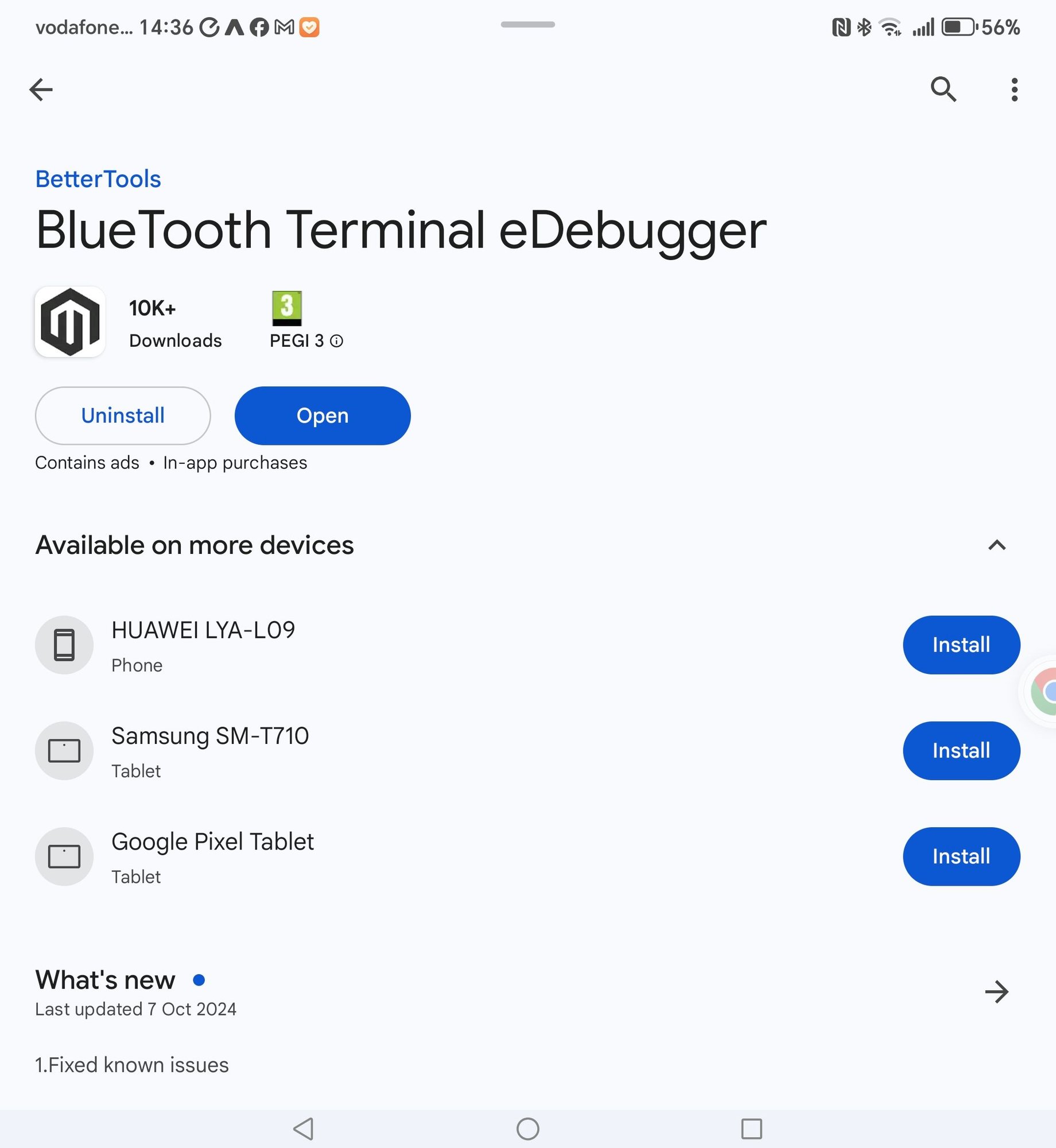Open recent apps from the navigation bar
Image resolution: width=1056 pixels, height=1148 pixels.
coord(751,1128)
